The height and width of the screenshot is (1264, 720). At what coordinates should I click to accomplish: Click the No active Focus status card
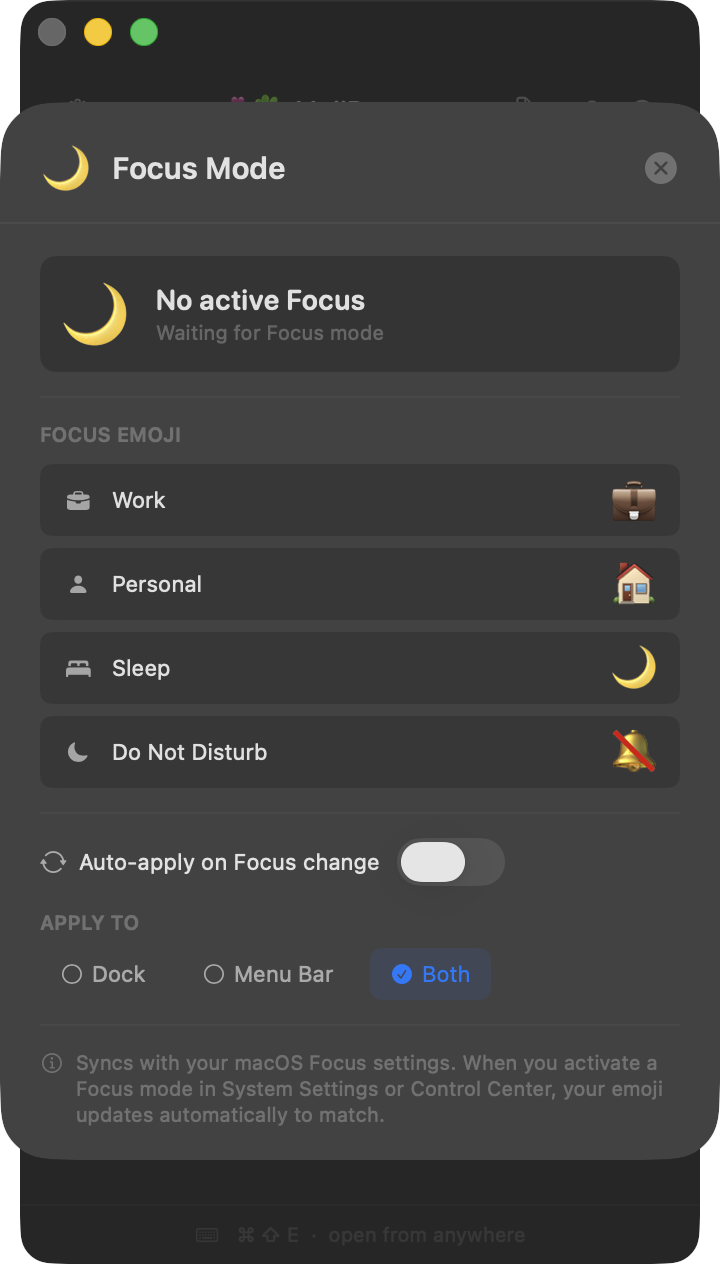click(360, 314)
